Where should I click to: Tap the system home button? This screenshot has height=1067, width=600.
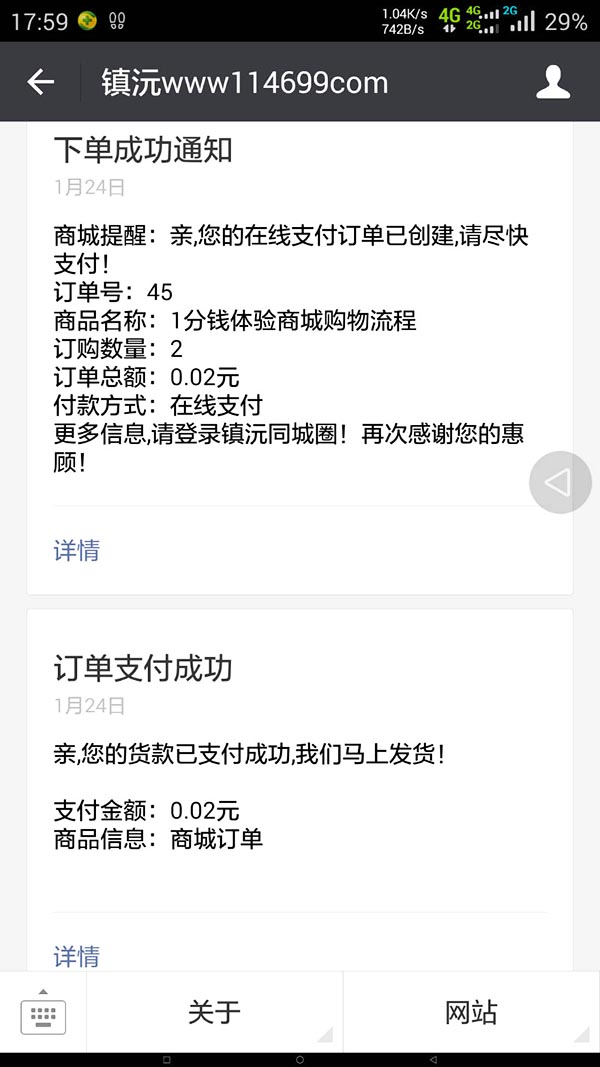pyautogui.click(x=300, y=1060)
